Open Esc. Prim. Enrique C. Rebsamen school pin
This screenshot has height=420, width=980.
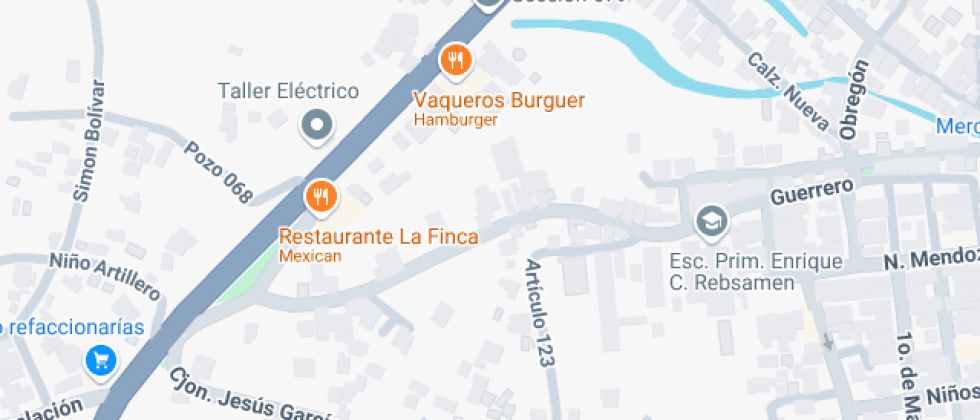coord(711,221)
